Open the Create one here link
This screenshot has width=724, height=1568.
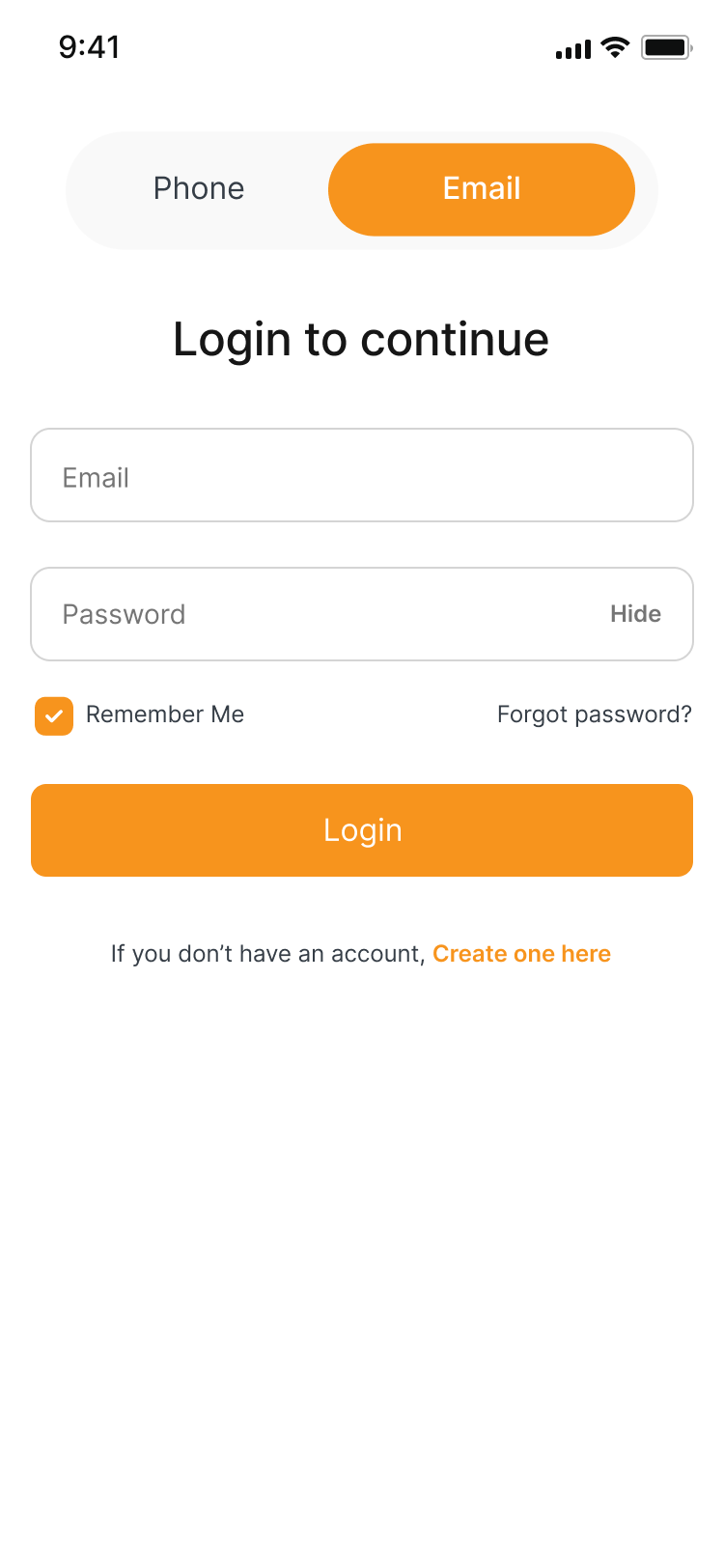[x=521, y=954]
